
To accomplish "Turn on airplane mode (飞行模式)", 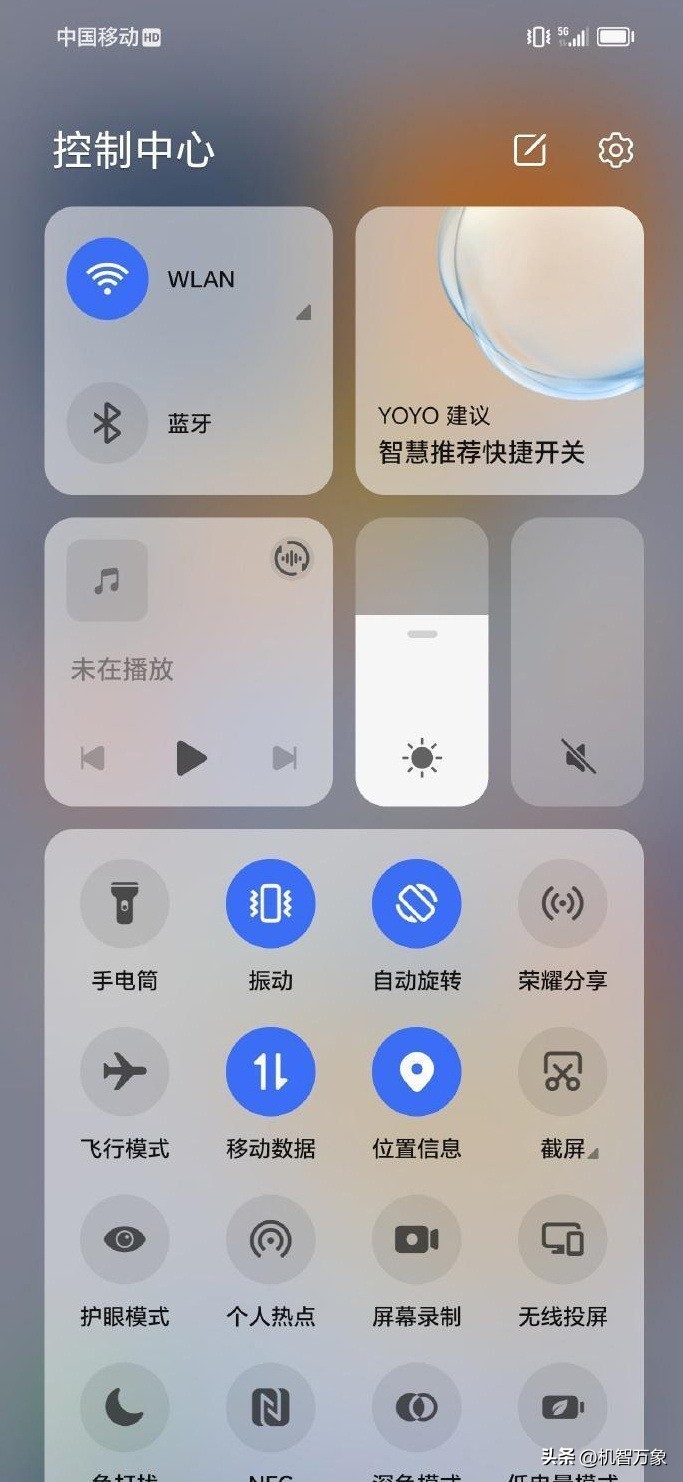I will click(x=125, y=1072).
